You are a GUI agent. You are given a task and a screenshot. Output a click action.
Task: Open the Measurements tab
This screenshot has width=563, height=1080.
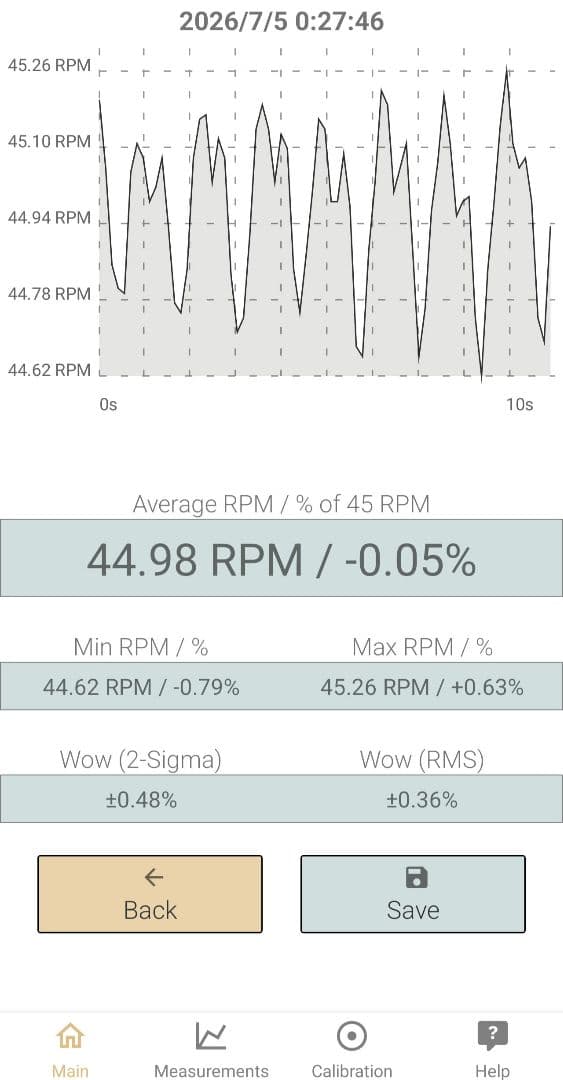(211, 1049)
